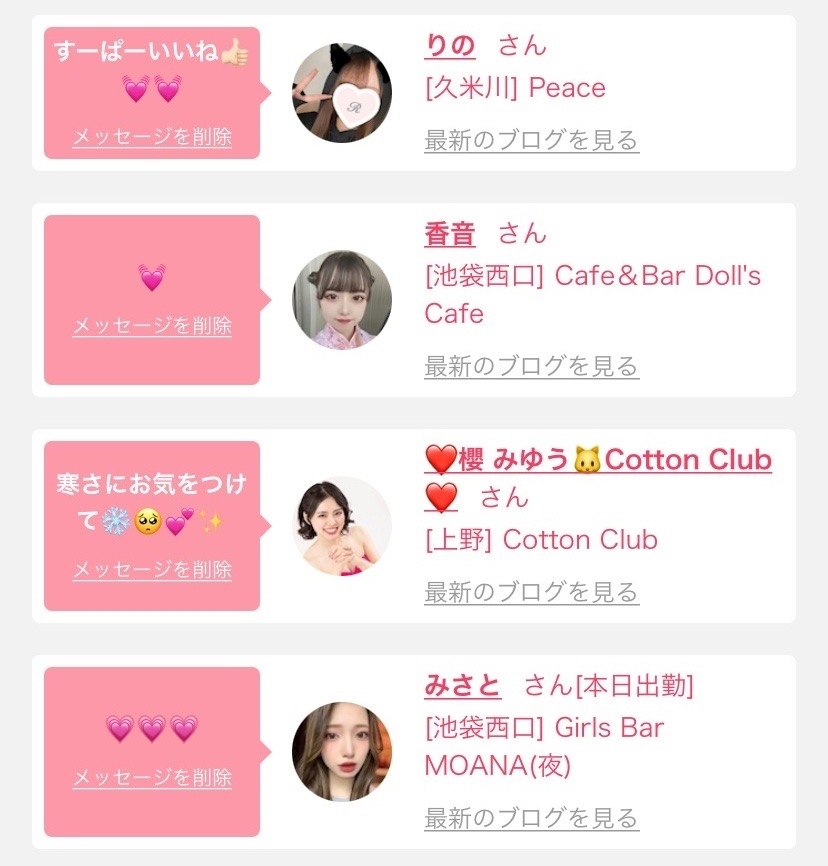View みさと's latest blog
The image size is (828, 866).
click(x=531, y=818)
